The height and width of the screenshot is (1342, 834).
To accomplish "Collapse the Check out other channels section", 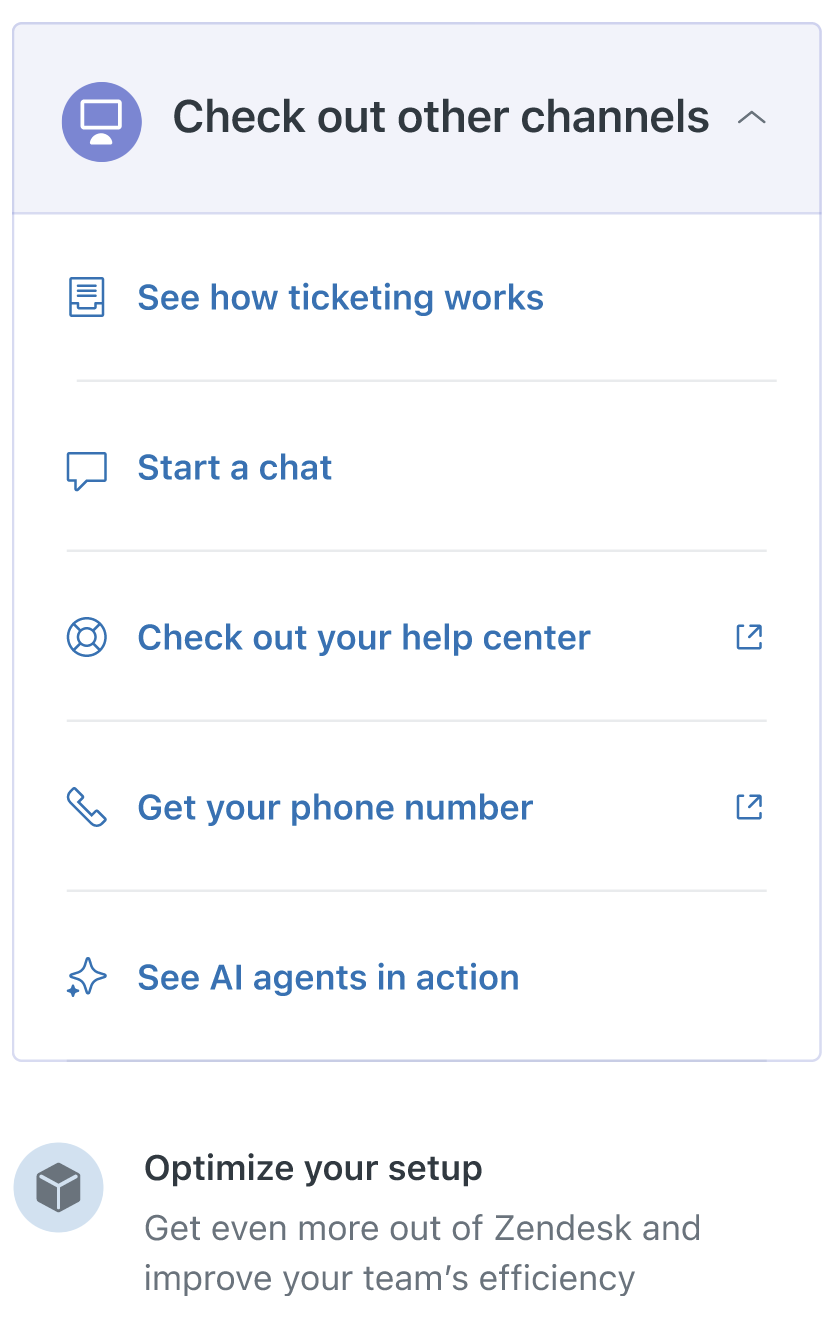I will click(x=752, y=117).
